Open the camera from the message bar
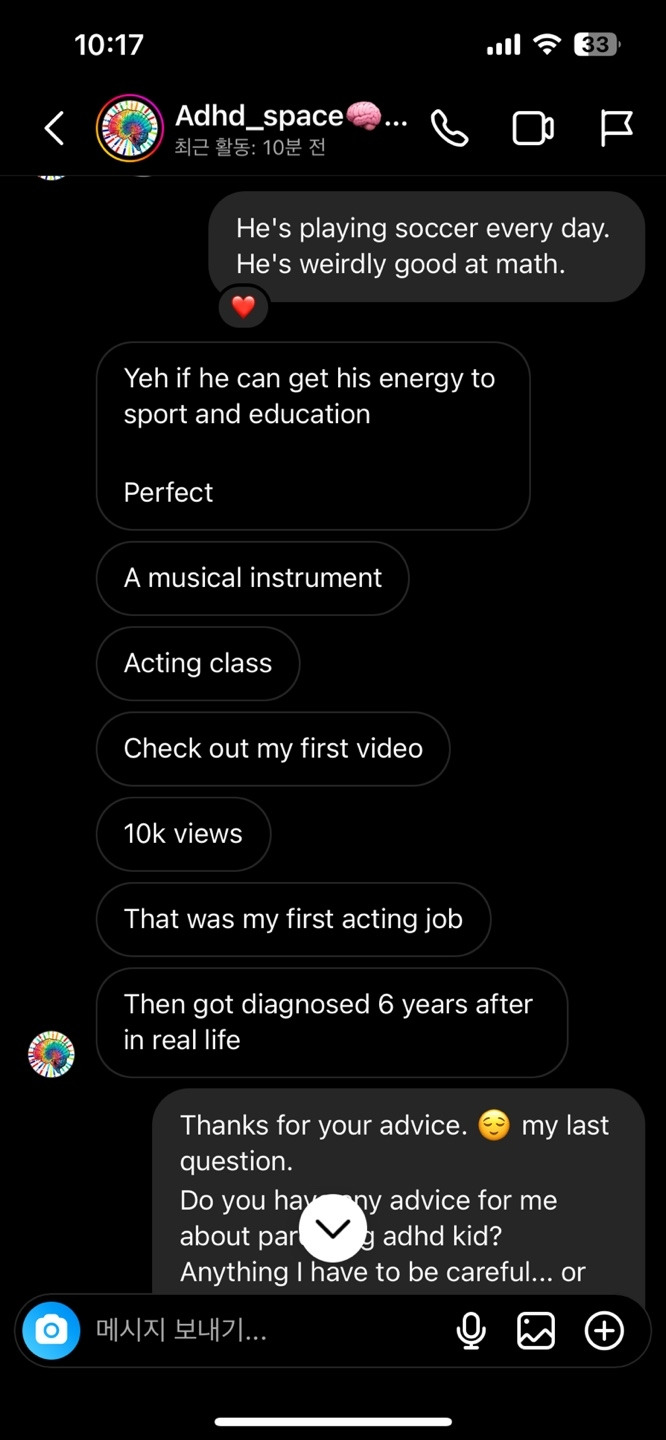 tap(51, 1330)
